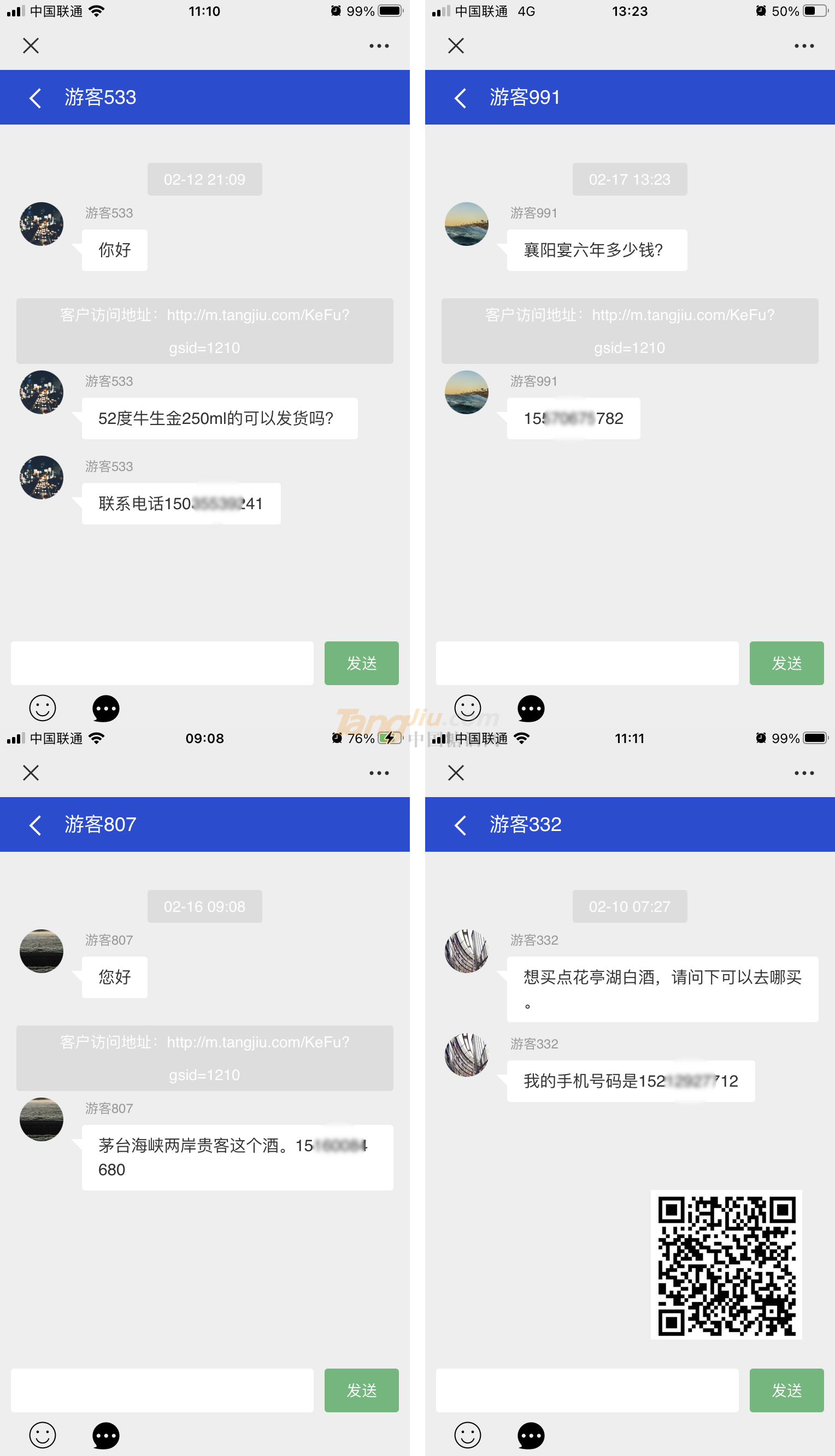Select the message bubble icon below 游客533 input

point(105,708)
